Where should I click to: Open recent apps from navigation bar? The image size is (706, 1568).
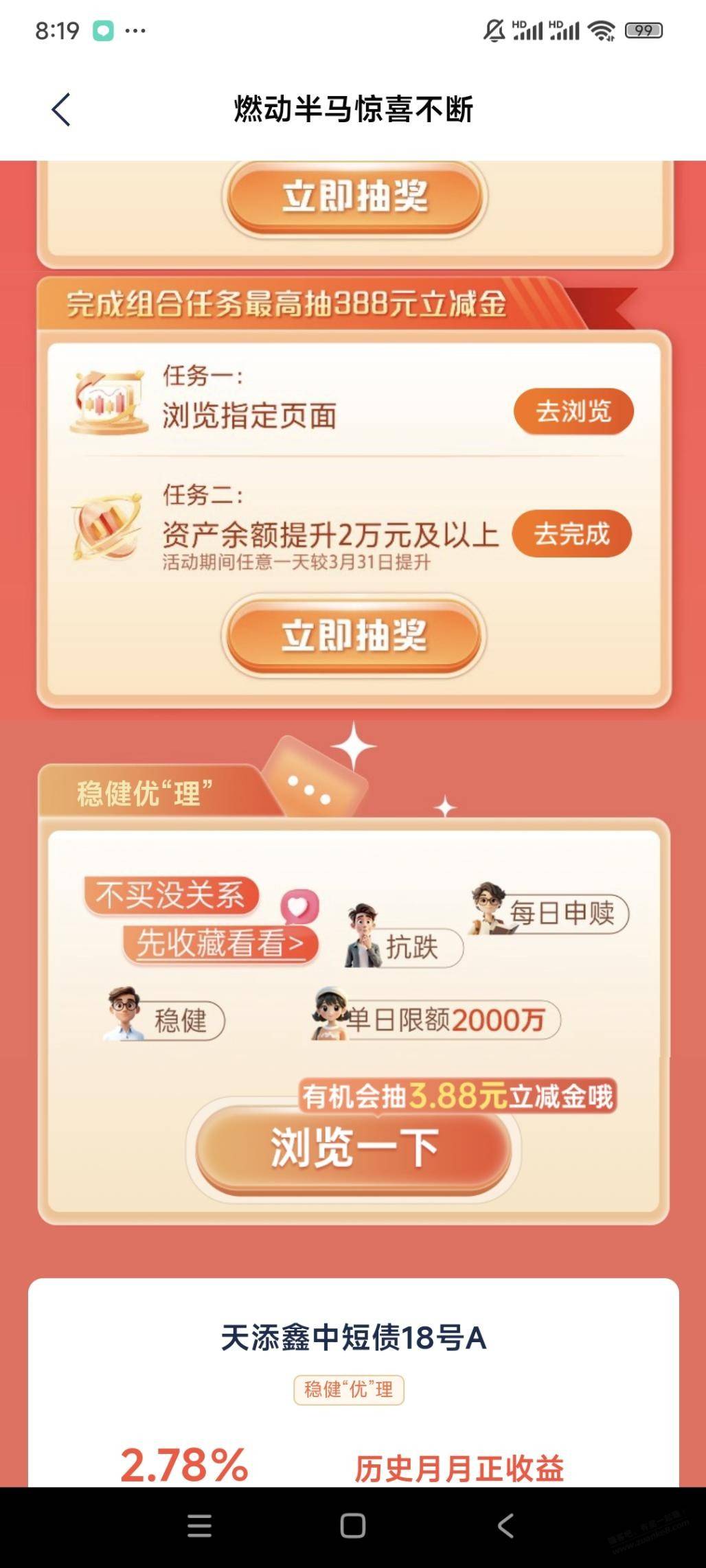click(199, 1525)
